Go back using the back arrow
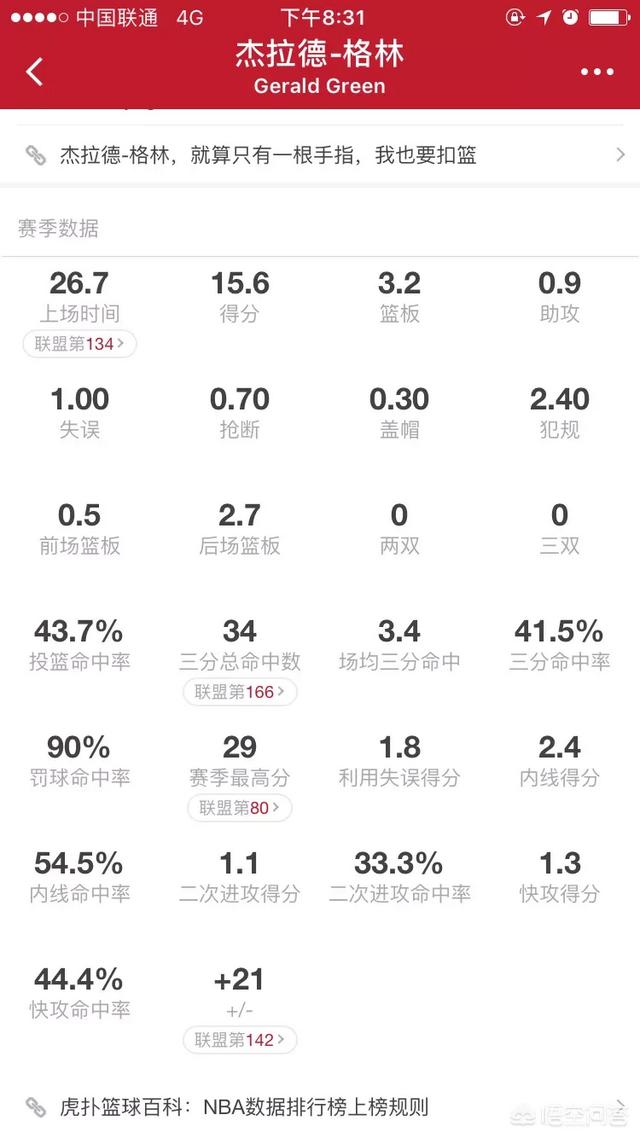 tap(35, 71)
